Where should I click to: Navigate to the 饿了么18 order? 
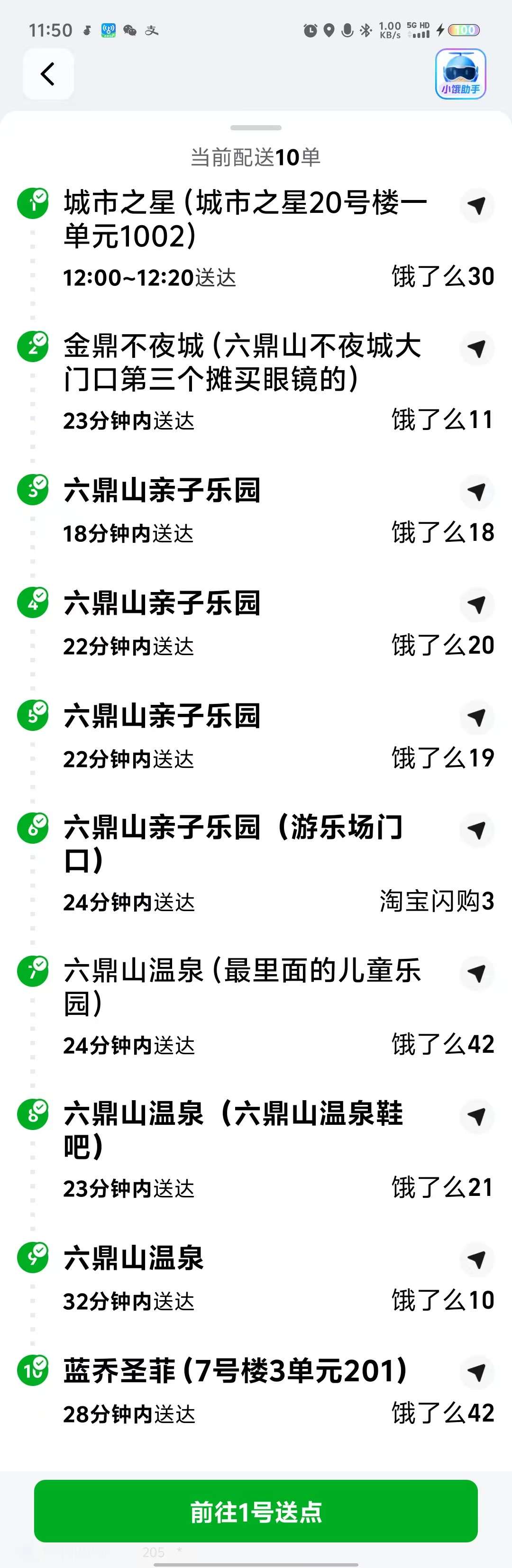(x=476, y=492)
